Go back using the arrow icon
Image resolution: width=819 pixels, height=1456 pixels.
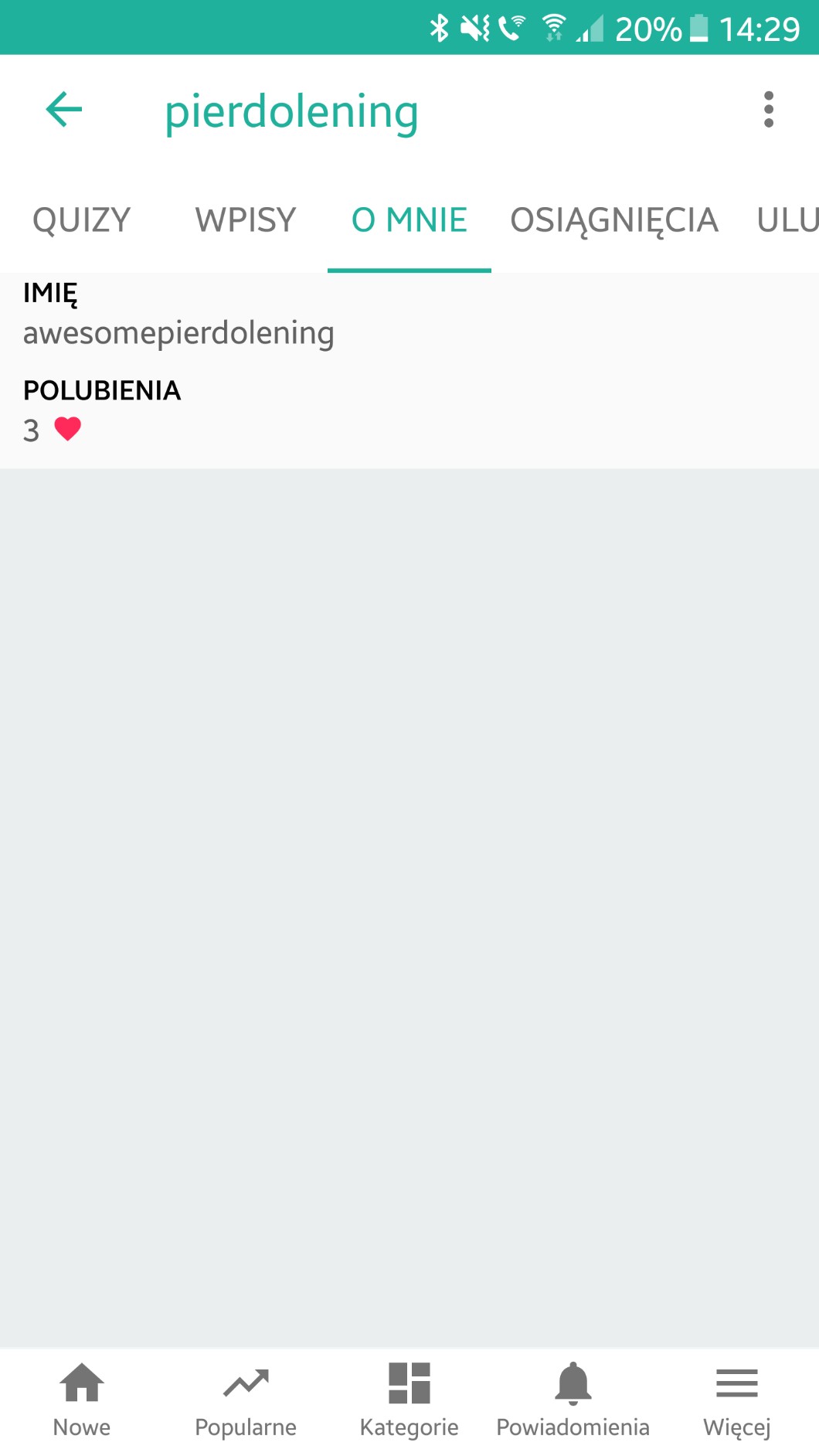pos(64,109)
